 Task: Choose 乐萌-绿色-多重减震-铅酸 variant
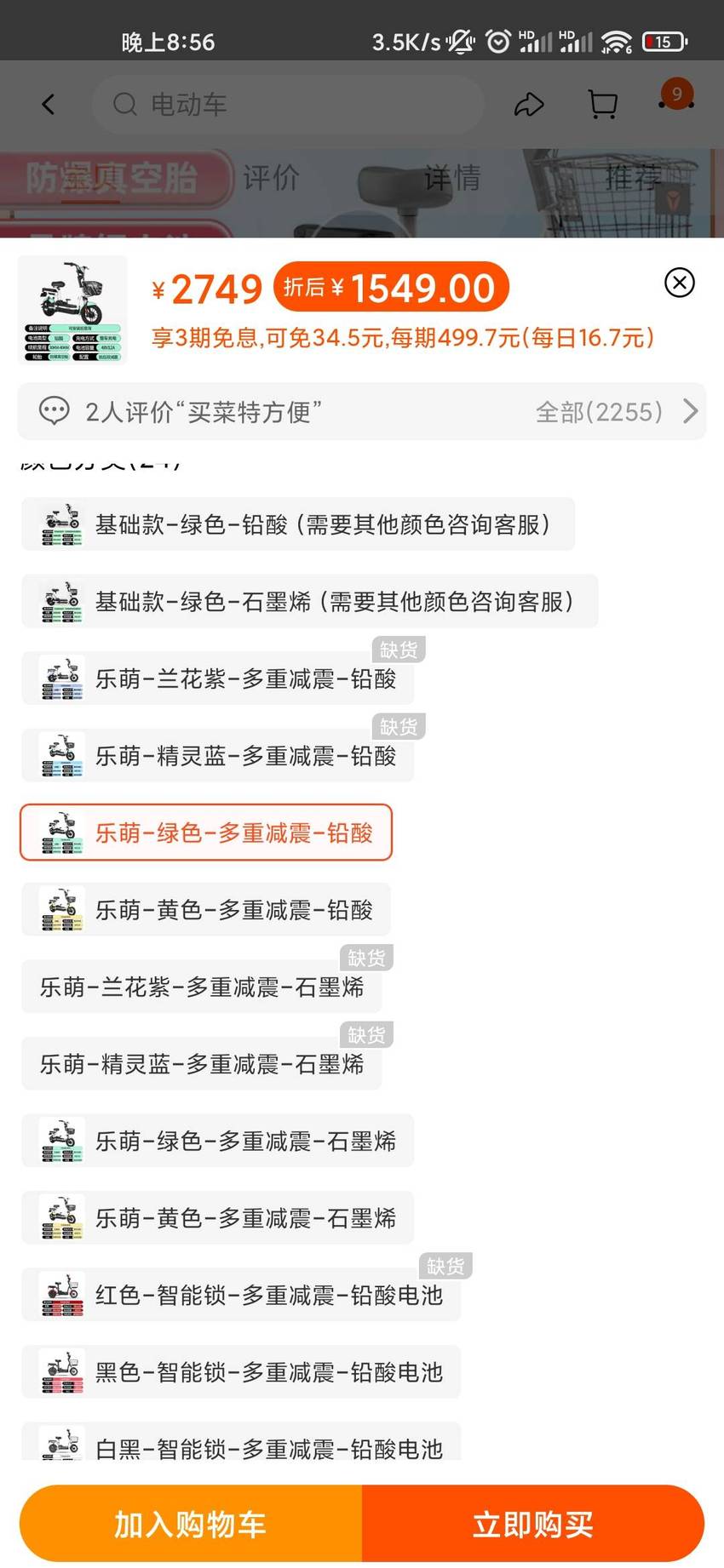coord(206,833)
